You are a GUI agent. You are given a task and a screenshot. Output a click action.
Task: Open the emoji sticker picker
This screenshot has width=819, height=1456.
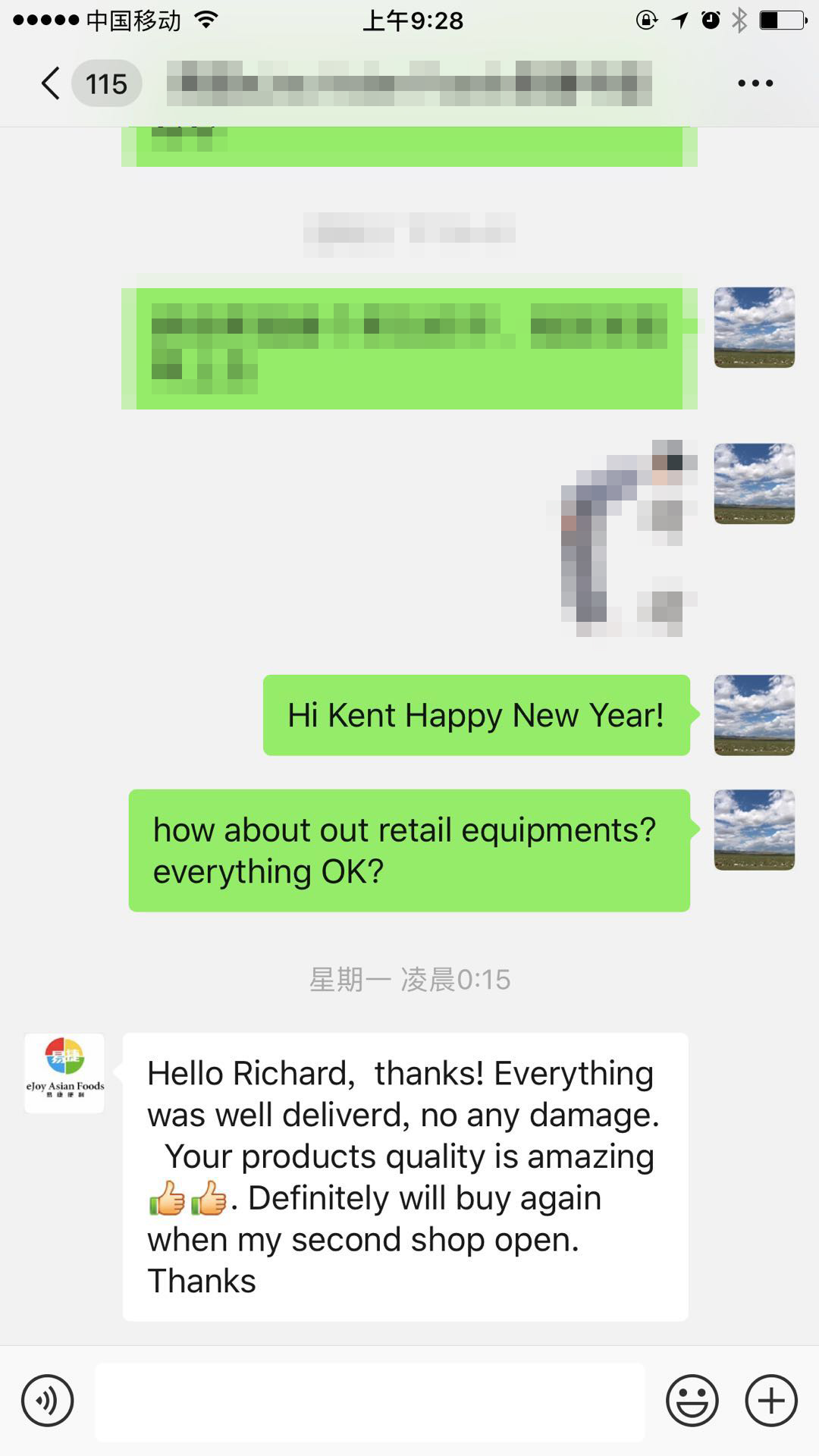click(692, 1401)
